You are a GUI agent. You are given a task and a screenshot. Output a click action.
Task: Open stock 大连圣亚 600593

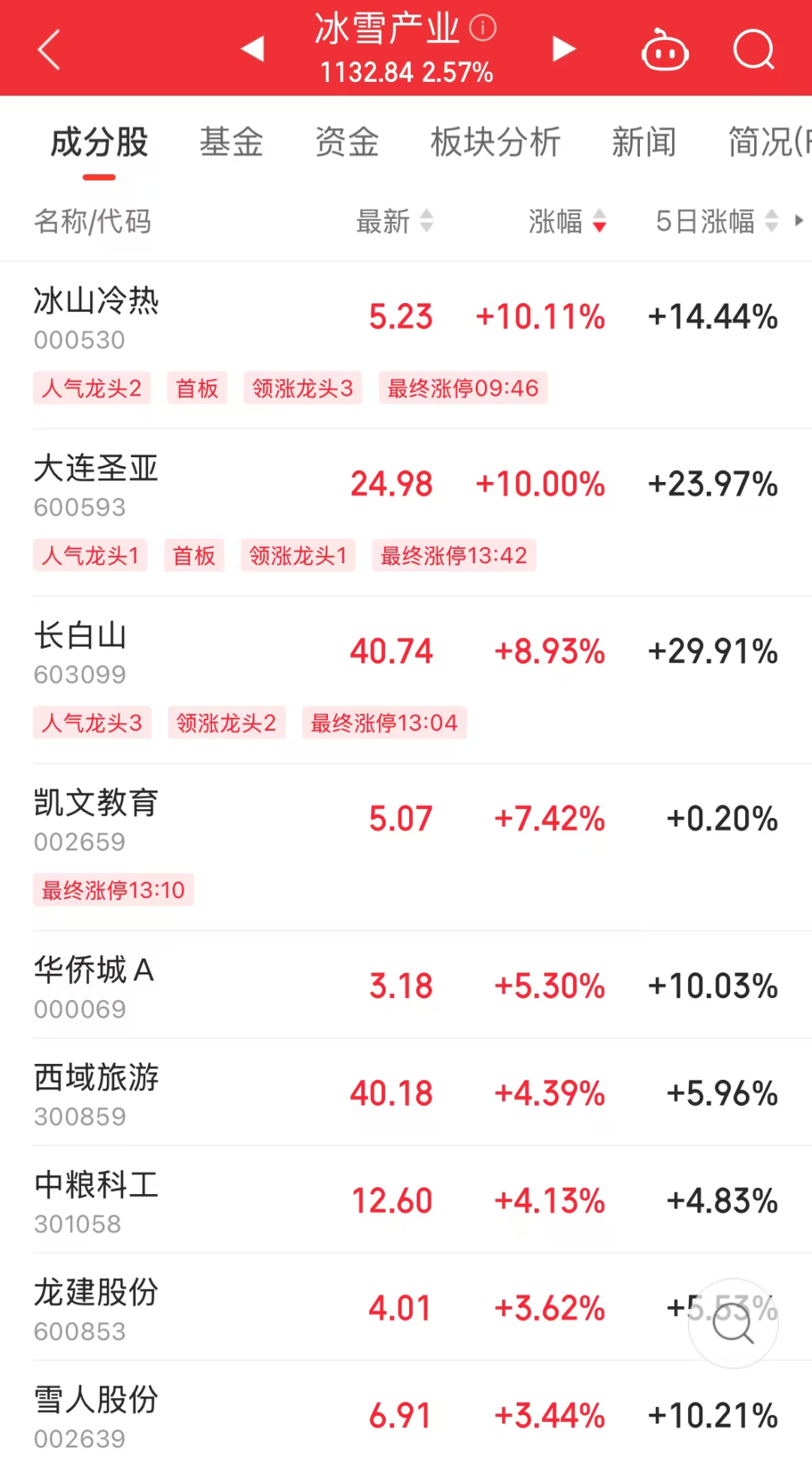[96, 485]
